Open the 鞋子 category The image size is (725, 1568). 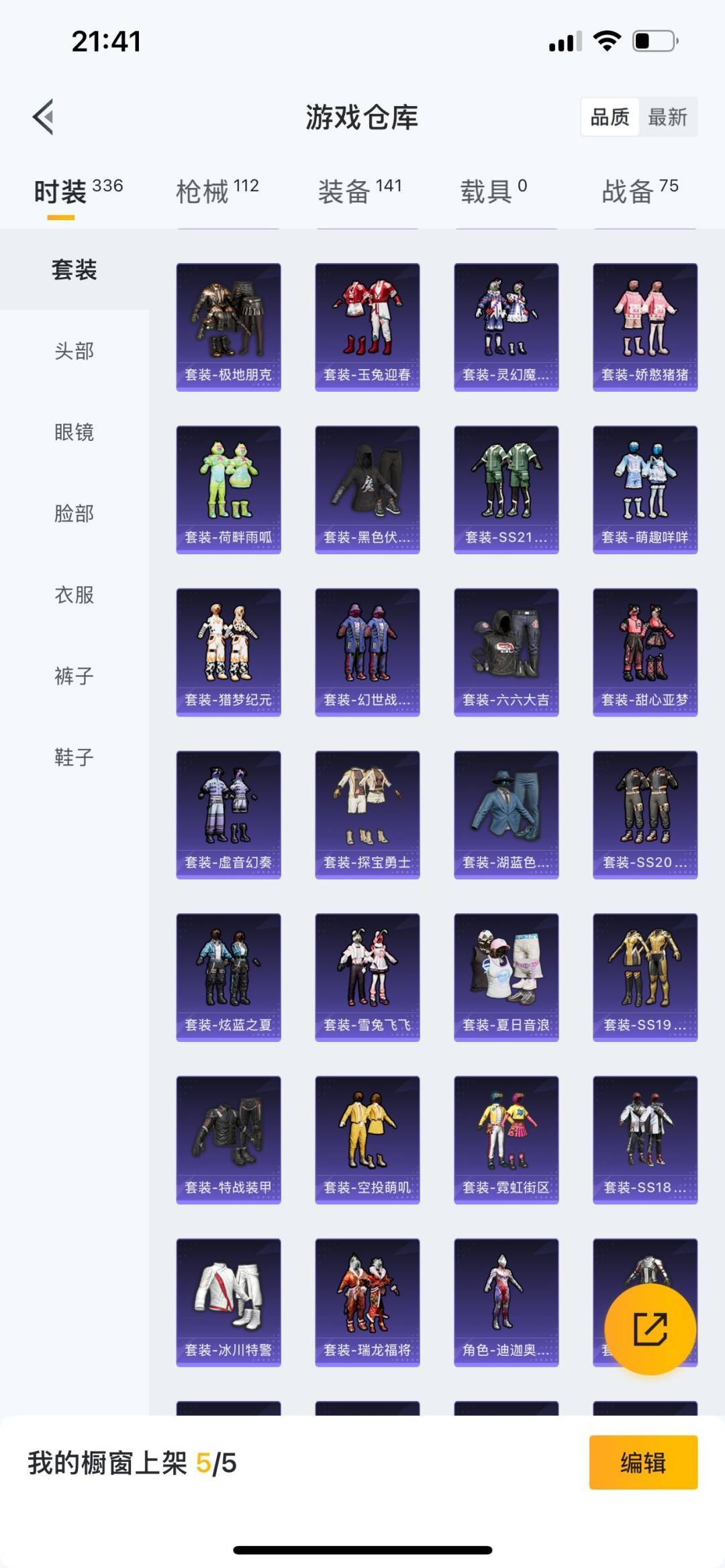coord(75,757)
